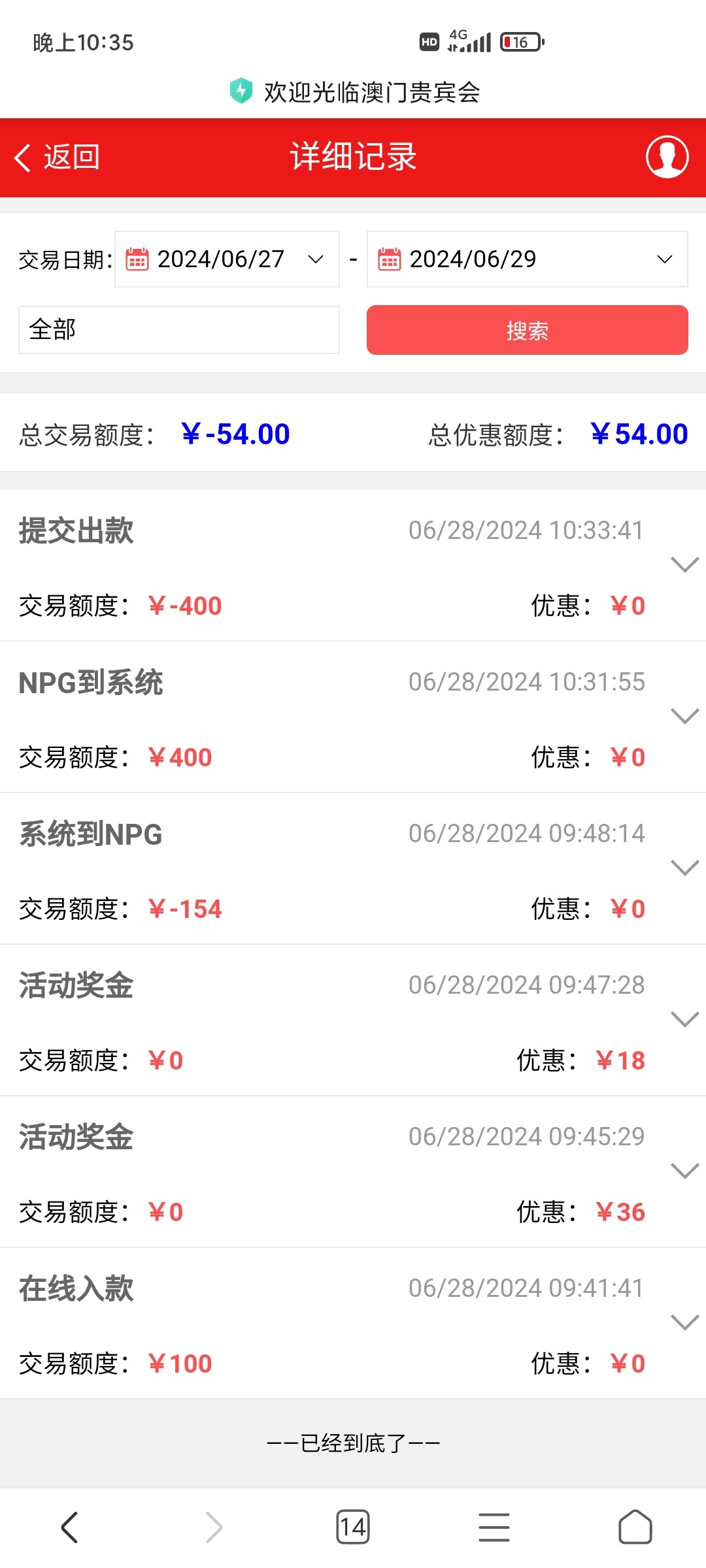Screen dimensions: 706x1568
Task: Open the tab switcher showing 14 tabs
Action: point(353,1527)
